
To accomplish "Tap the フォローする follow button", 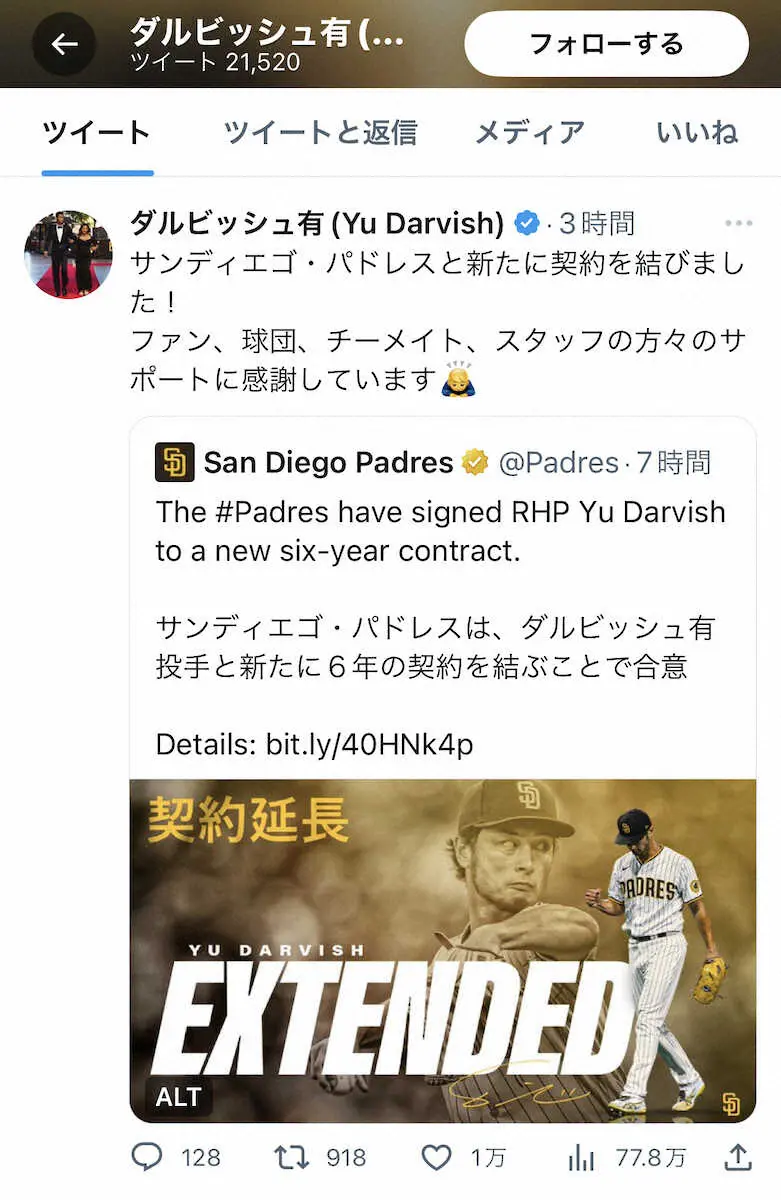I will (x=606, y=44).
